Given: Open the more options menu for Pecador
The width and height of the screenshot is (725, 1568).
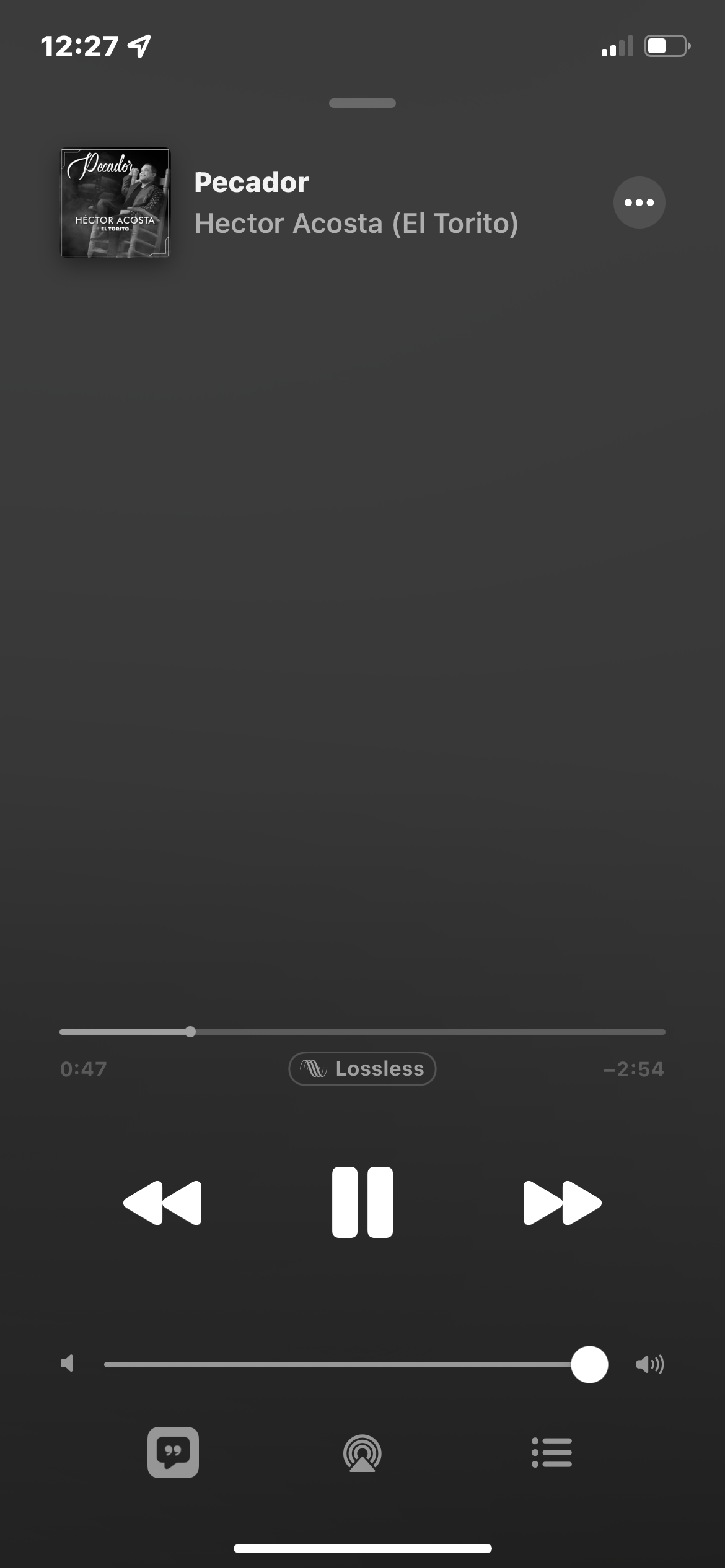Looking at the screenshot, I should coord(639,203).
